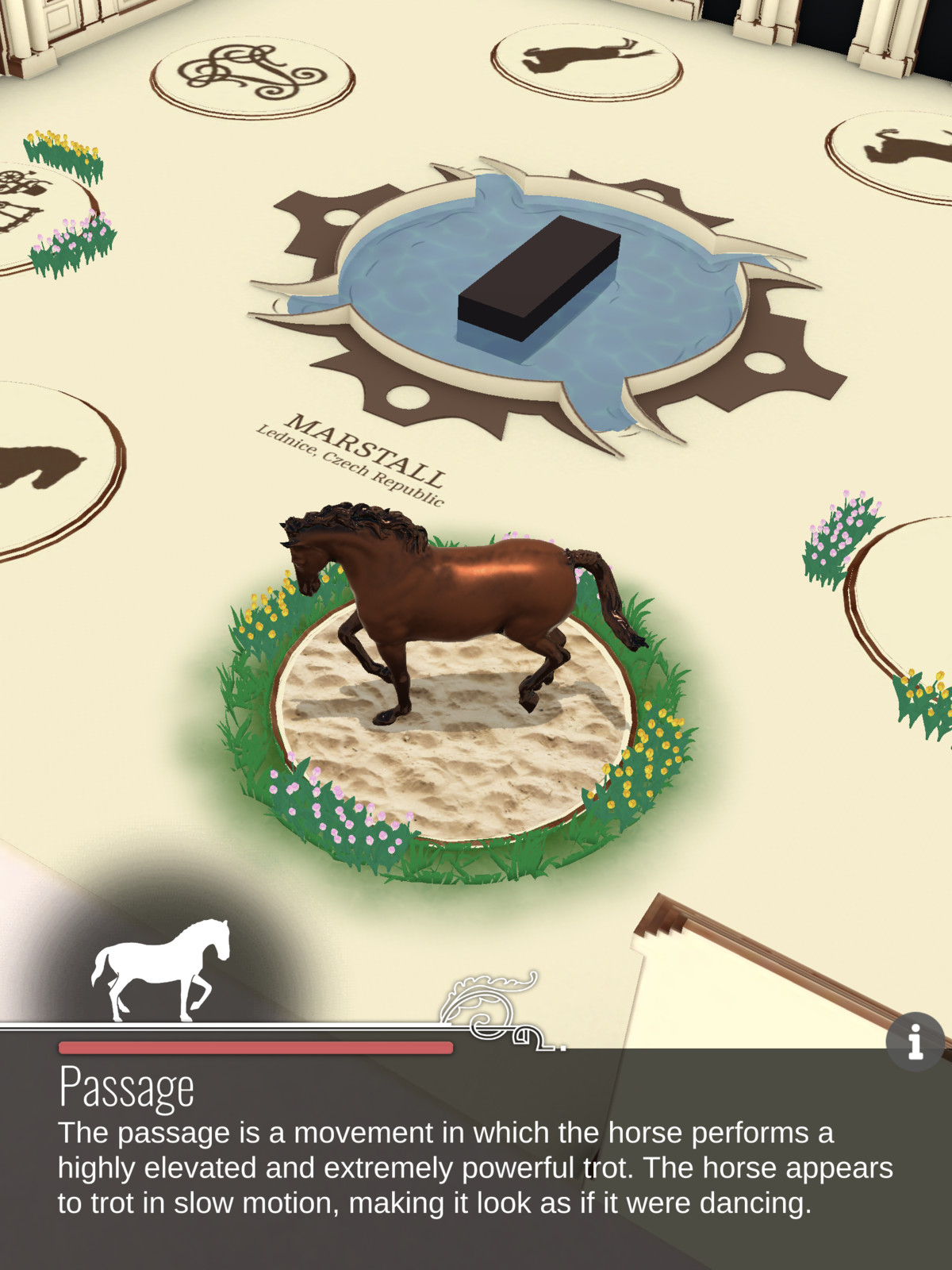Viewport: 952px width, 1270px height.
Task: Open the info button
Action: coord(915,1041)
